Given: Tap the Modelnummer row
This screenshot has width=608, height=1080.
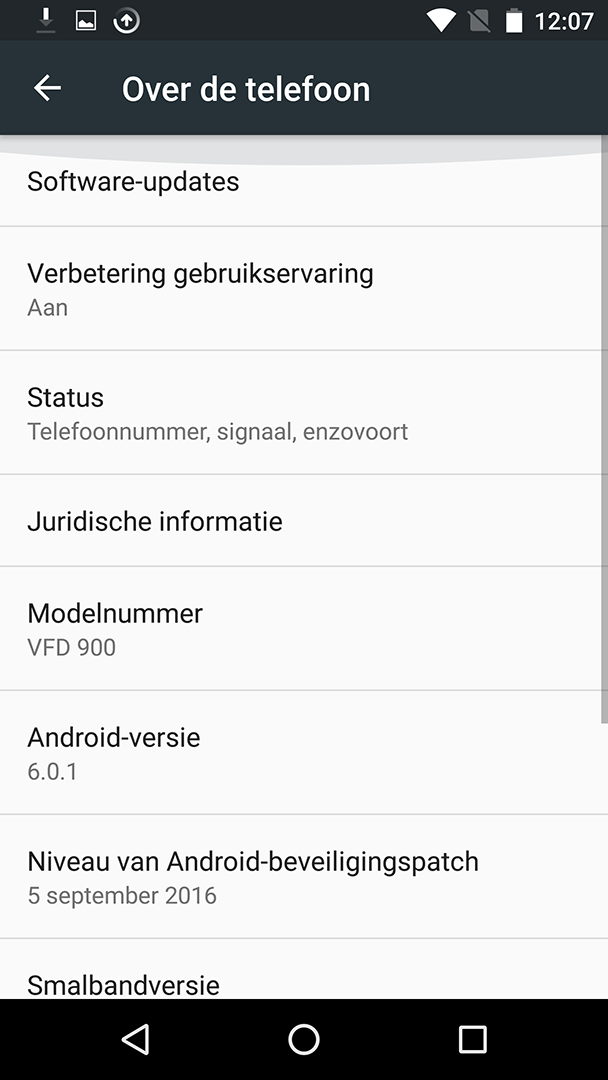Looking at the screenshot, I should 304,629.
